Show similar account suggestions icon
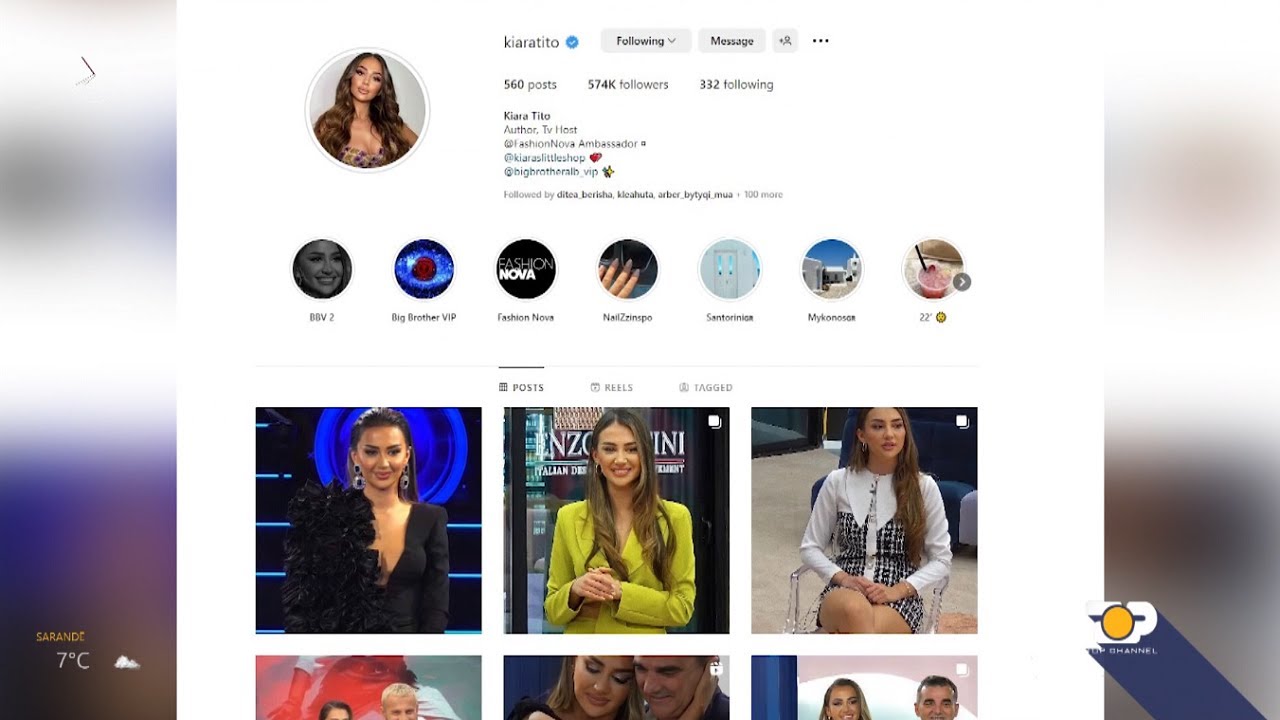The height and width of the screenshot is (720, 1280). pos(785,41)
